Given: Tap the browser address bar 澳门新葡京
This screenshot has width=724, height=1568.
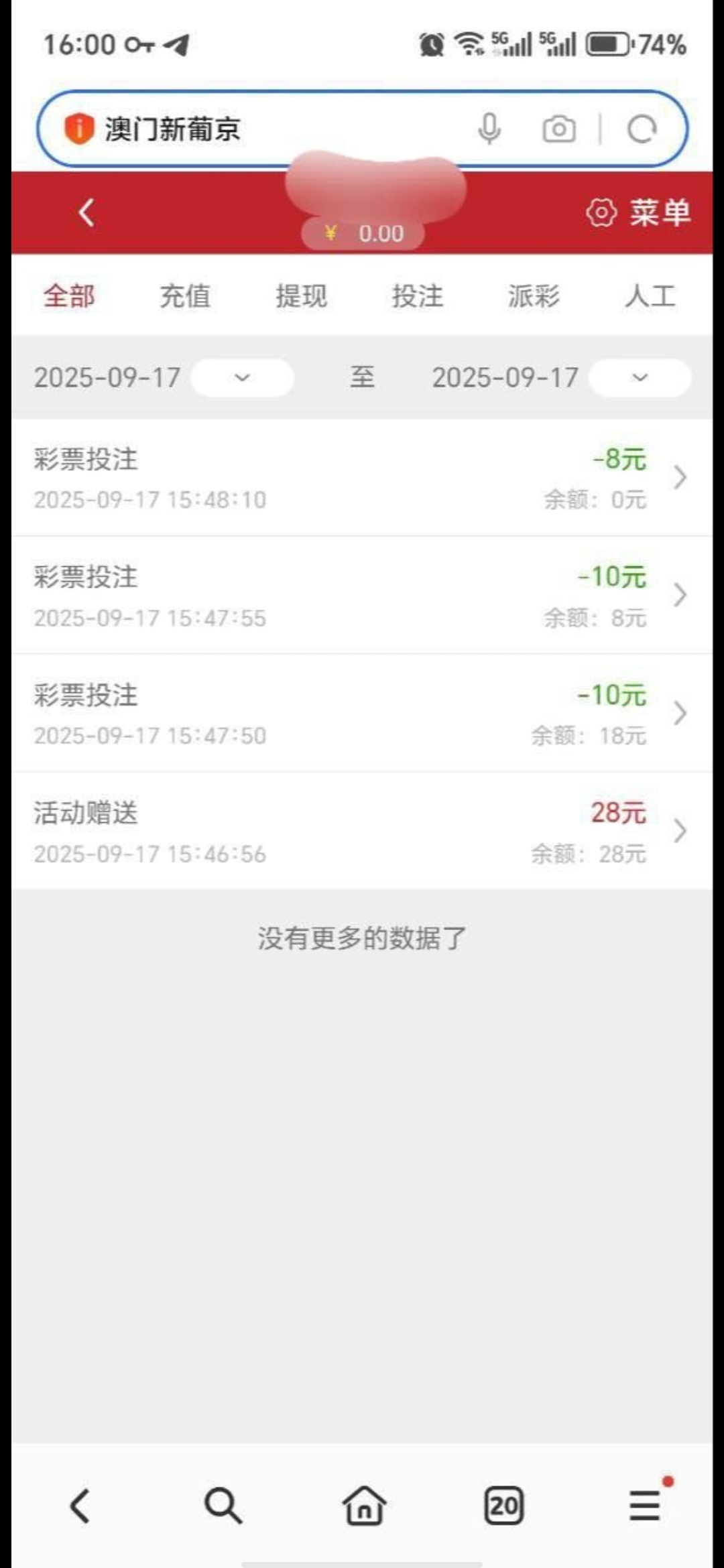Looking at the screenshot, I should (268, 129).
